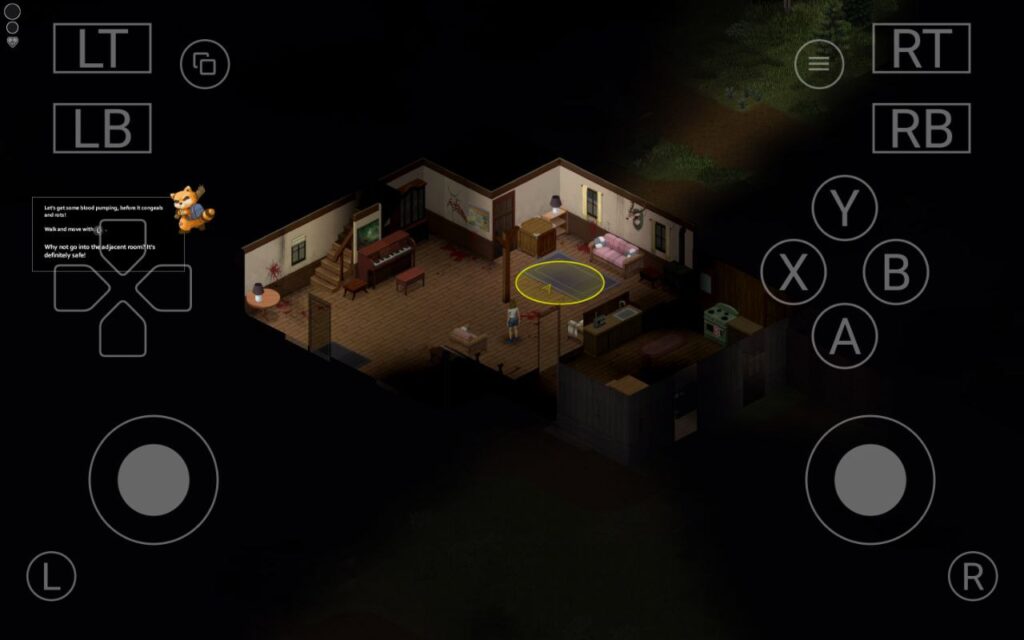Tap the RT trigger button
The image size is (1024, 640).
pyautogui.click(x=921, y=48)
